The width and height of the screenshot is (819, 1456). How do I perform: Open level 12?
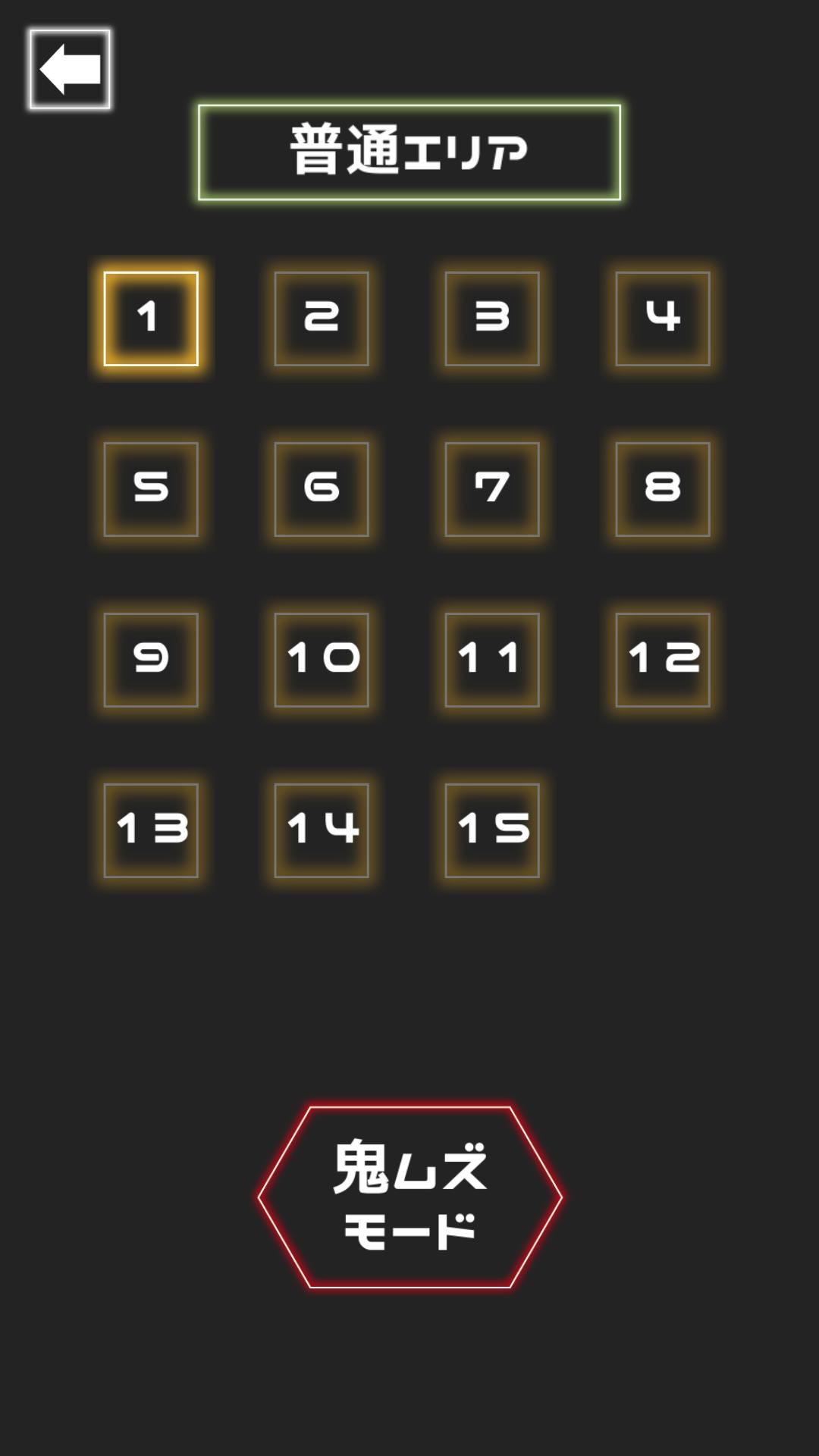tap(663, 660)
